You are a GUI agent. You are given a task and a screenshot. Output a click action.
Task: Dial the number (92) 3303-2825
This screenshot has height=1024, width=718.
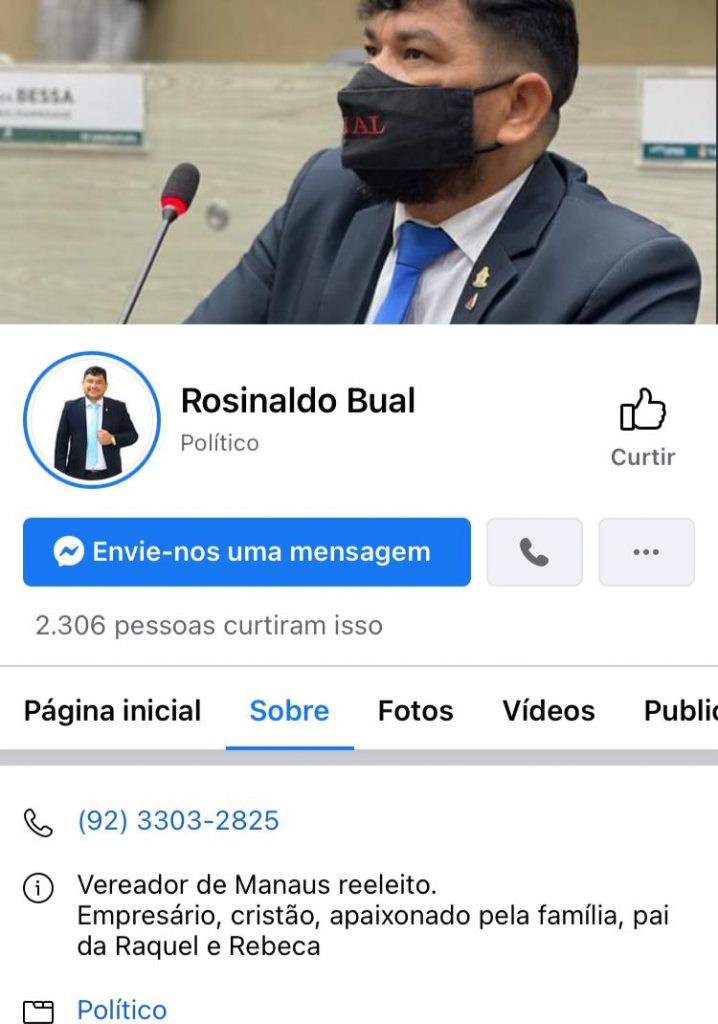[178, 821]
